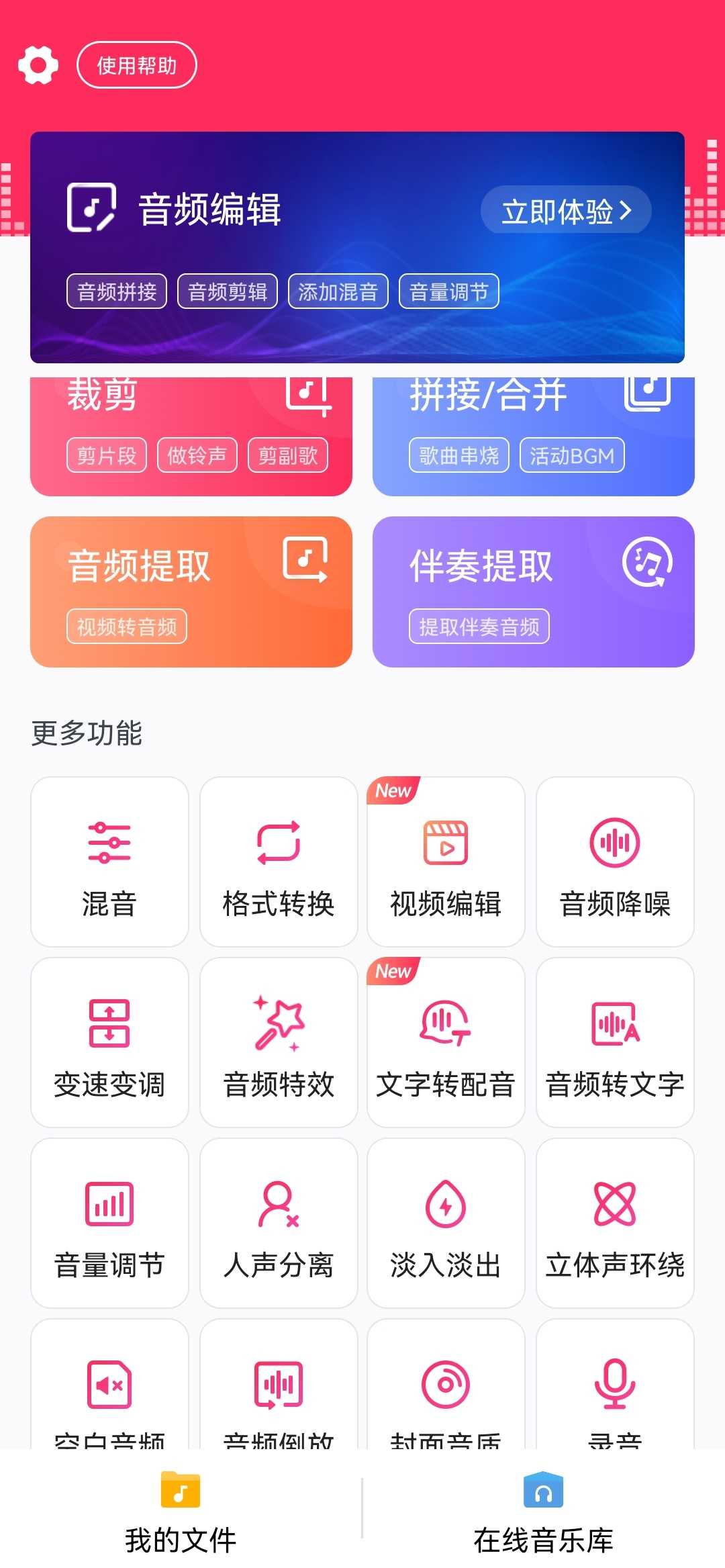Open the 拼接/合并 merge card
This screenshot has height=1568, width=725.
533,435
